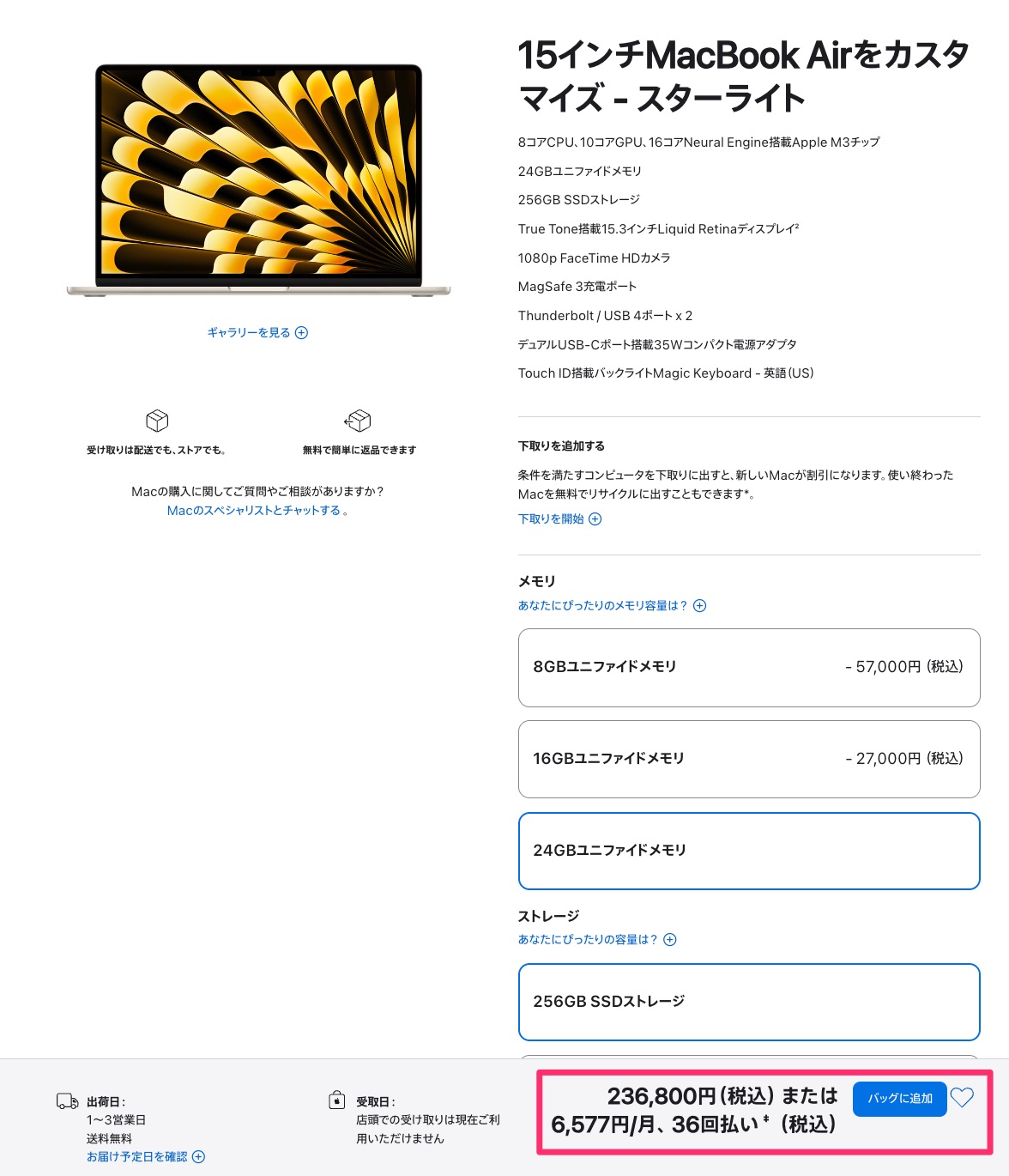
Task: Open あなたにぴったりのメモリ容量は? help link
Action: 611,606
